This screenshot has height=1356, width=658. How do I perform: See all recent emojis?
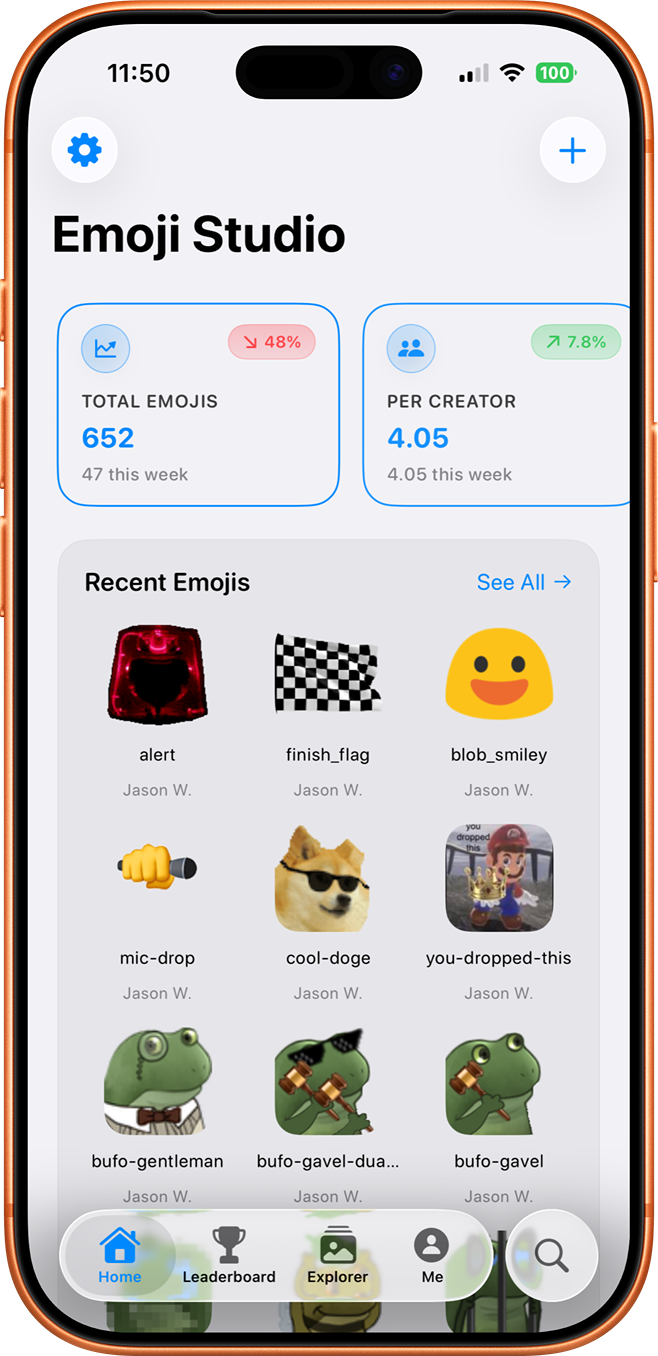pyautogui.click(x=524, y=582)
